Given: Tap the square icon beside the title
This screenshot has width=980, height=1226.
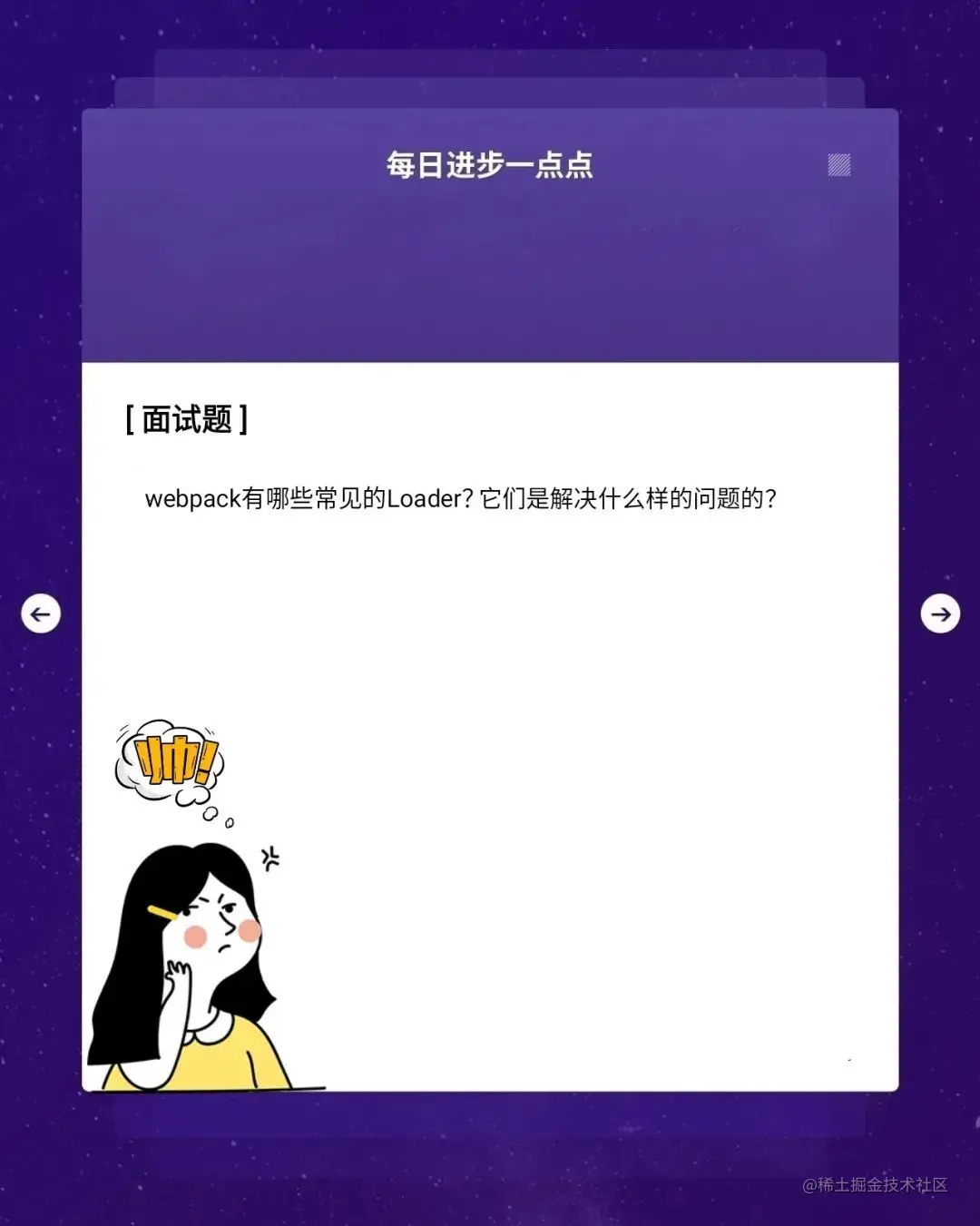Looking at the screenshot, I should [839, 165].
